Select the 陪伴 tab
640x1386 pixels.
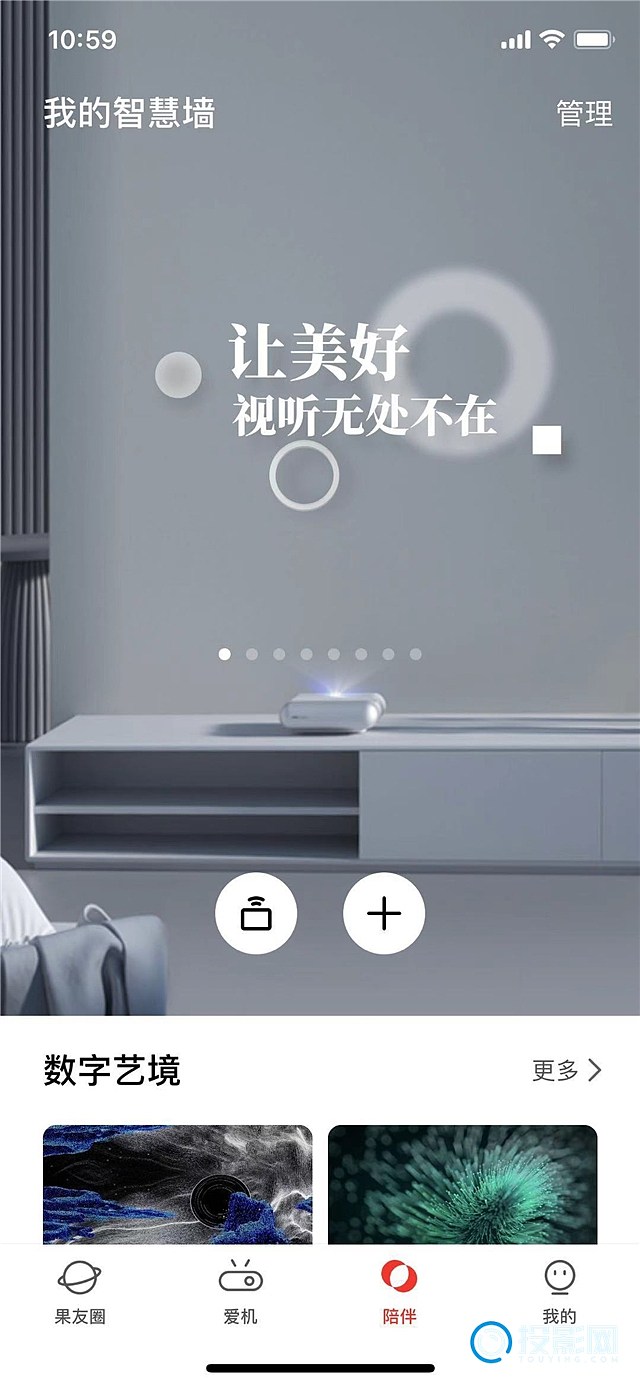[x=399, y=1291]
